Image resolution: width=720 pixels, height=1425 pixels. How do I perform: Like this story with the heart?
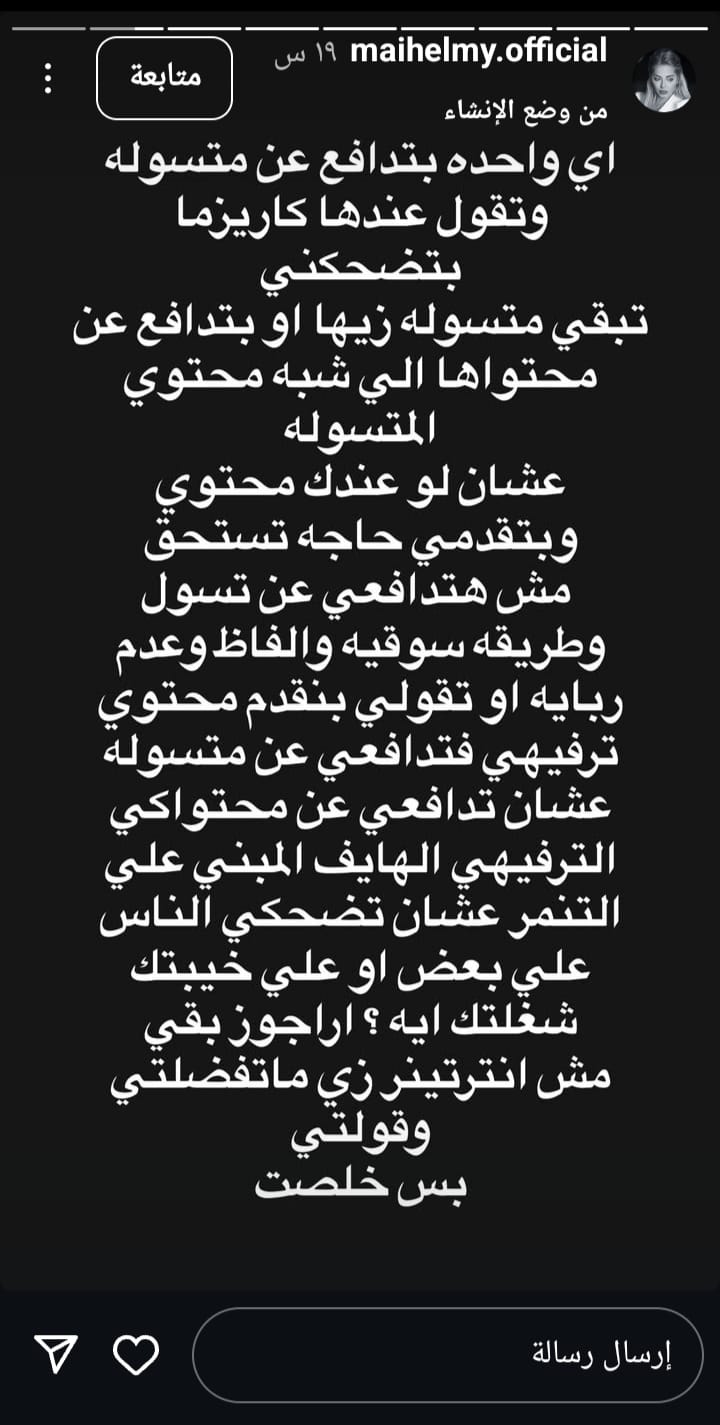coord(136,1354)
